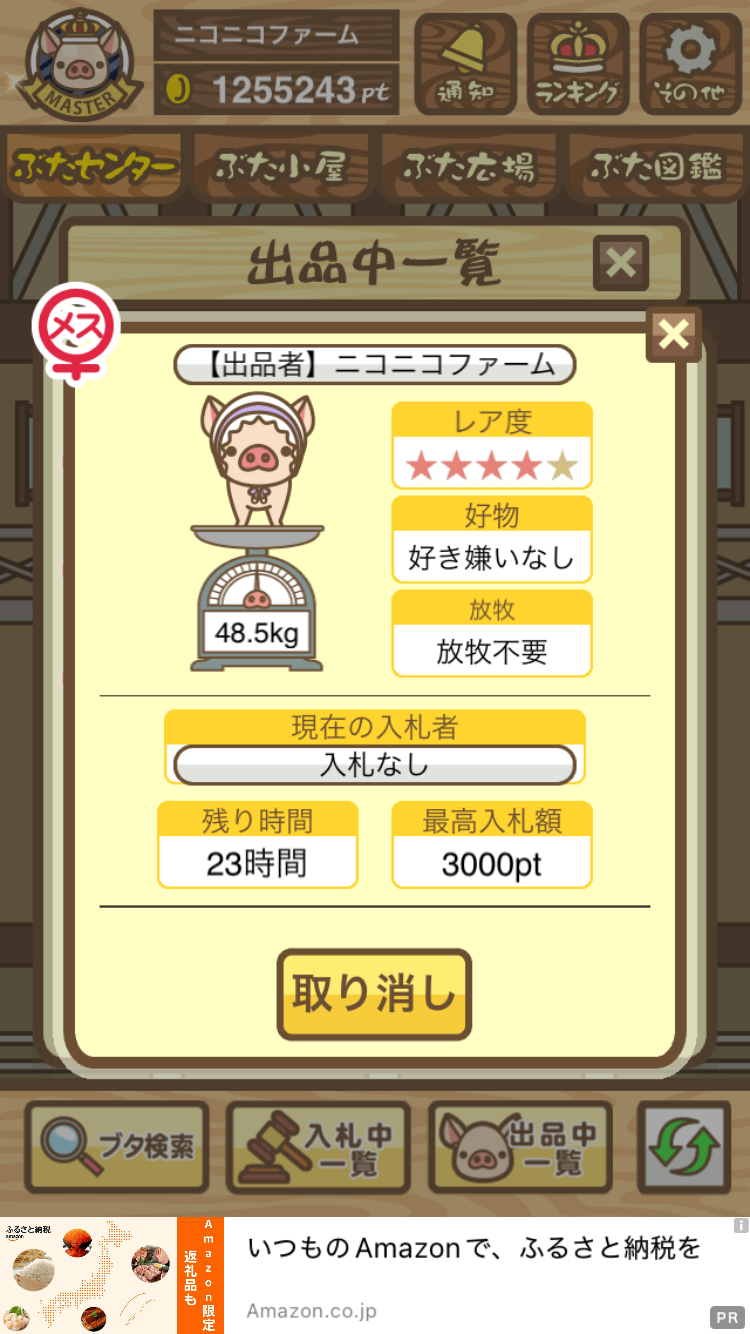Refresh with the green arrows button
The width and height of the screenshot is (750, 1334).
(683, 1147)
